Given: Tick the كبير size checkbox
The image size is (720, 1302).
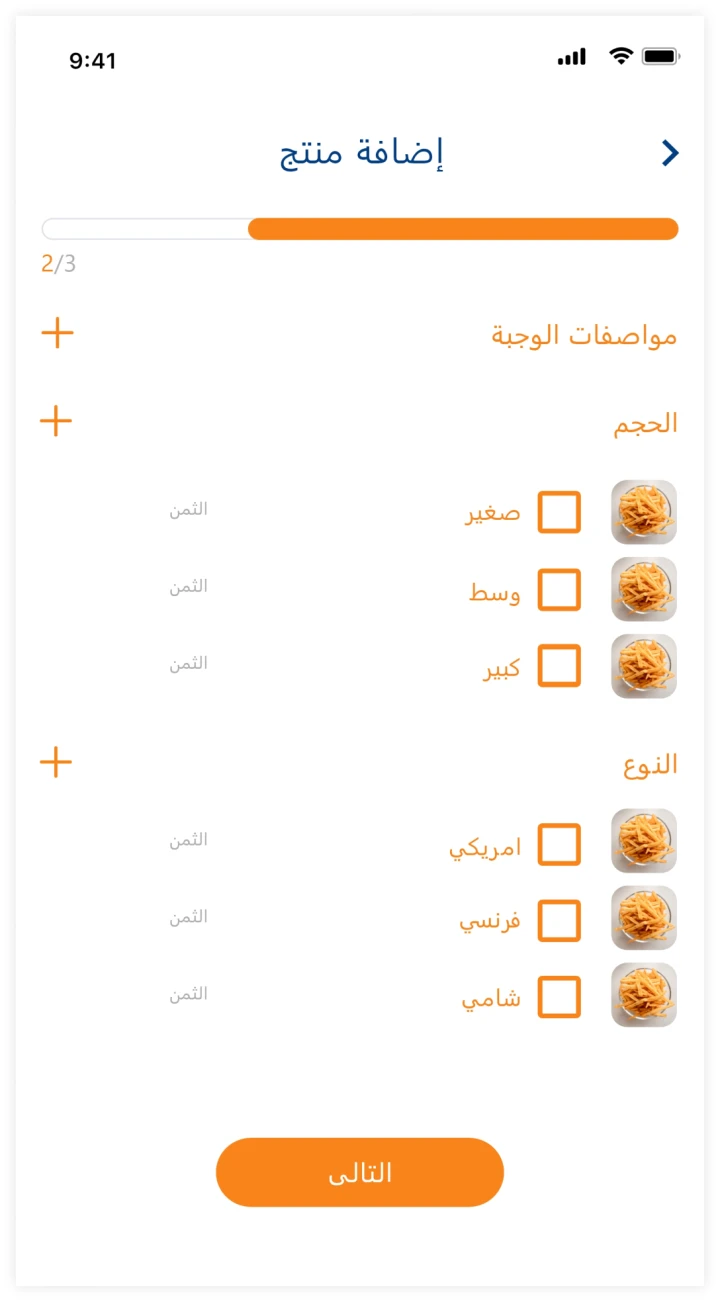Looking at the screenshot, I should [559, 666].
